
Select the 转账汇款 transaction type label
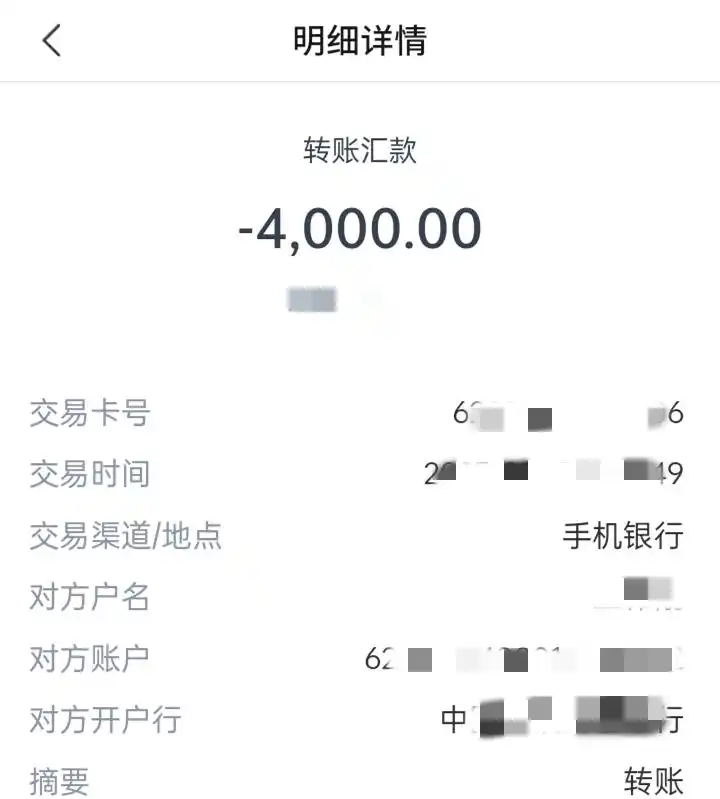[360, 150]
